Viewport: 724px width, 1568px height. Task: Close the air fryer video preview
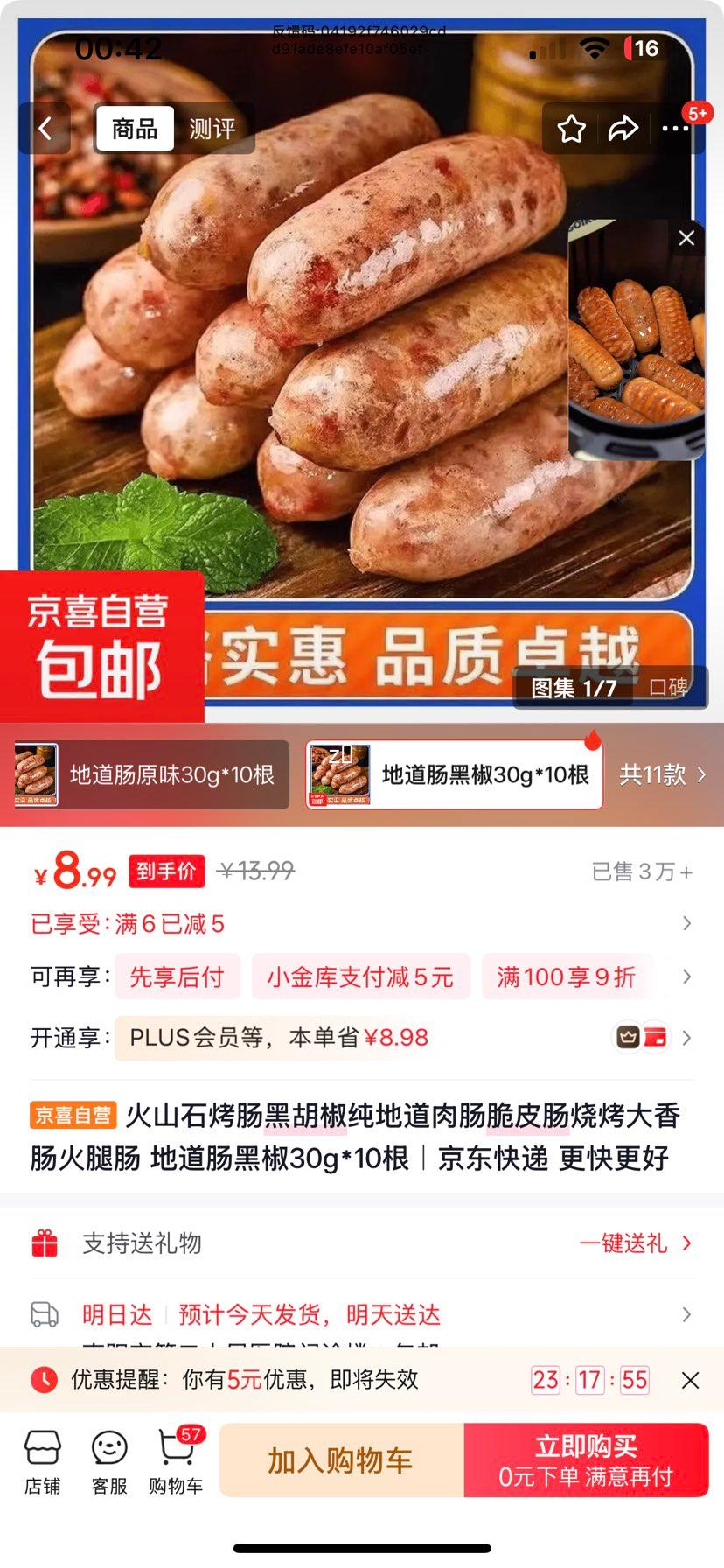pyautogui.click(x=686, y=237)
